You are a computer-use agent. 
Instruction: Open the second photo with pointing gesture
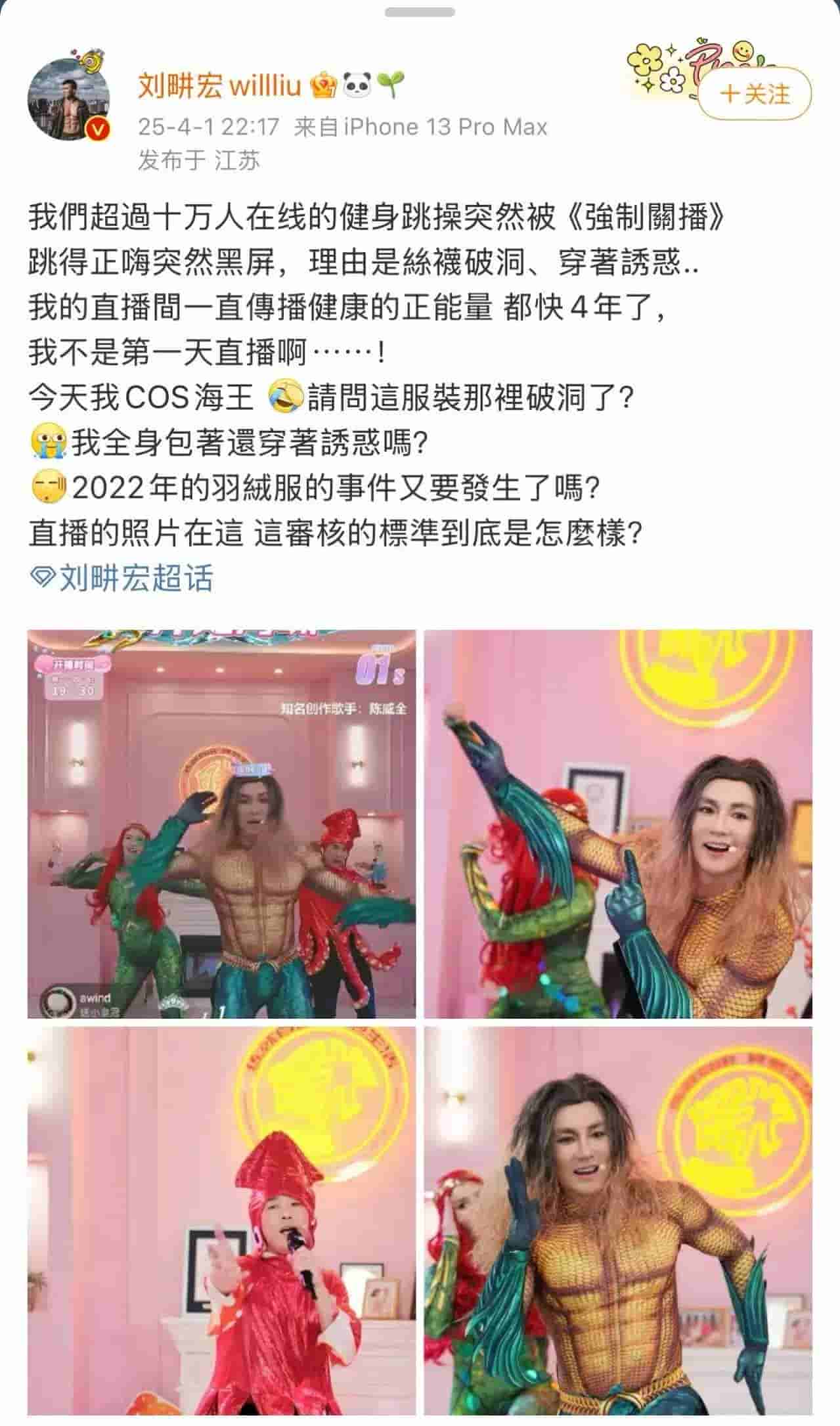[x=617, y=824]
